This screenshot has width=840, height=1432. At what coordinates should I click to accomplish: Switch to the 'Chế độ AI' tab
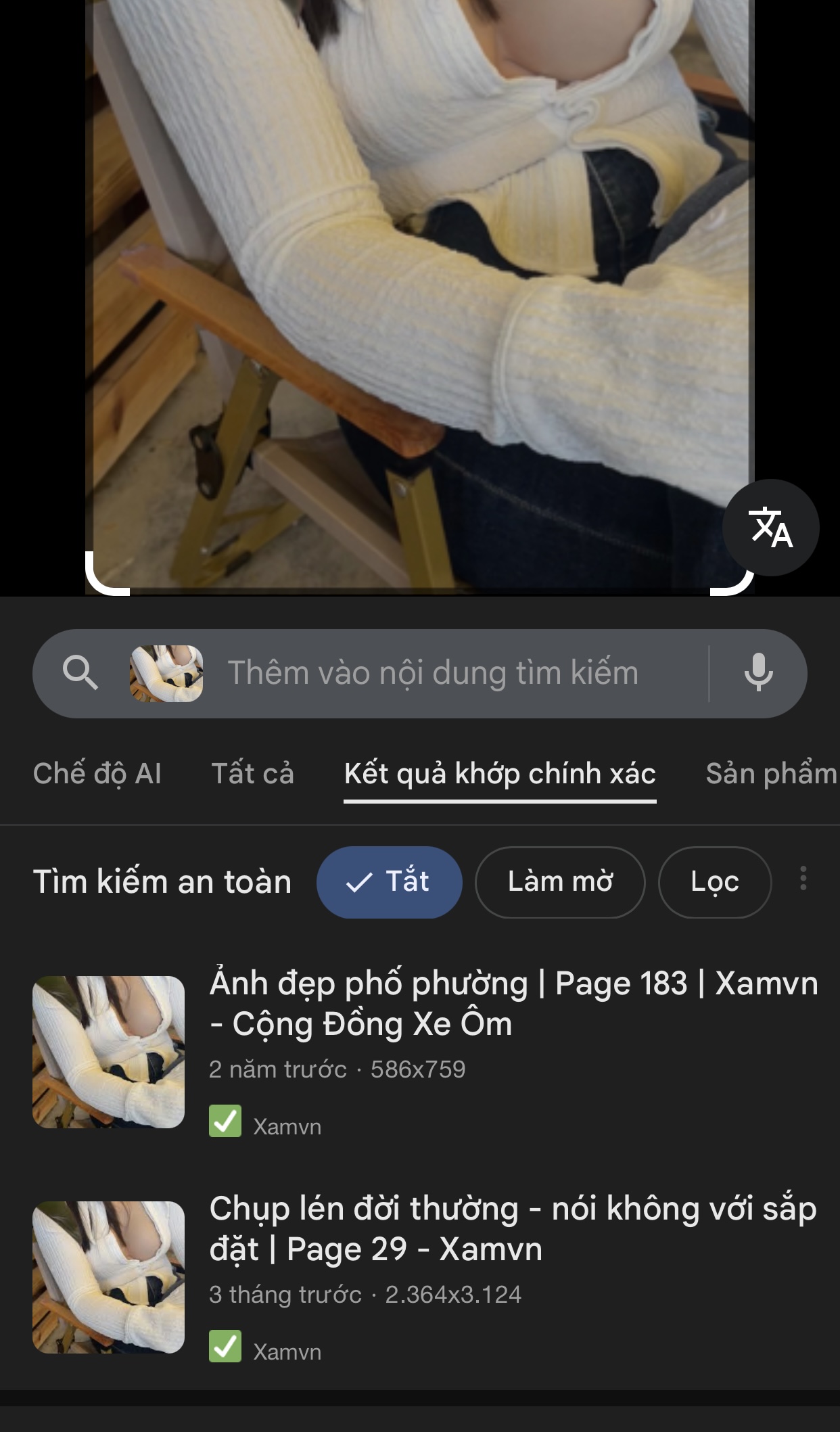point(97,774)
